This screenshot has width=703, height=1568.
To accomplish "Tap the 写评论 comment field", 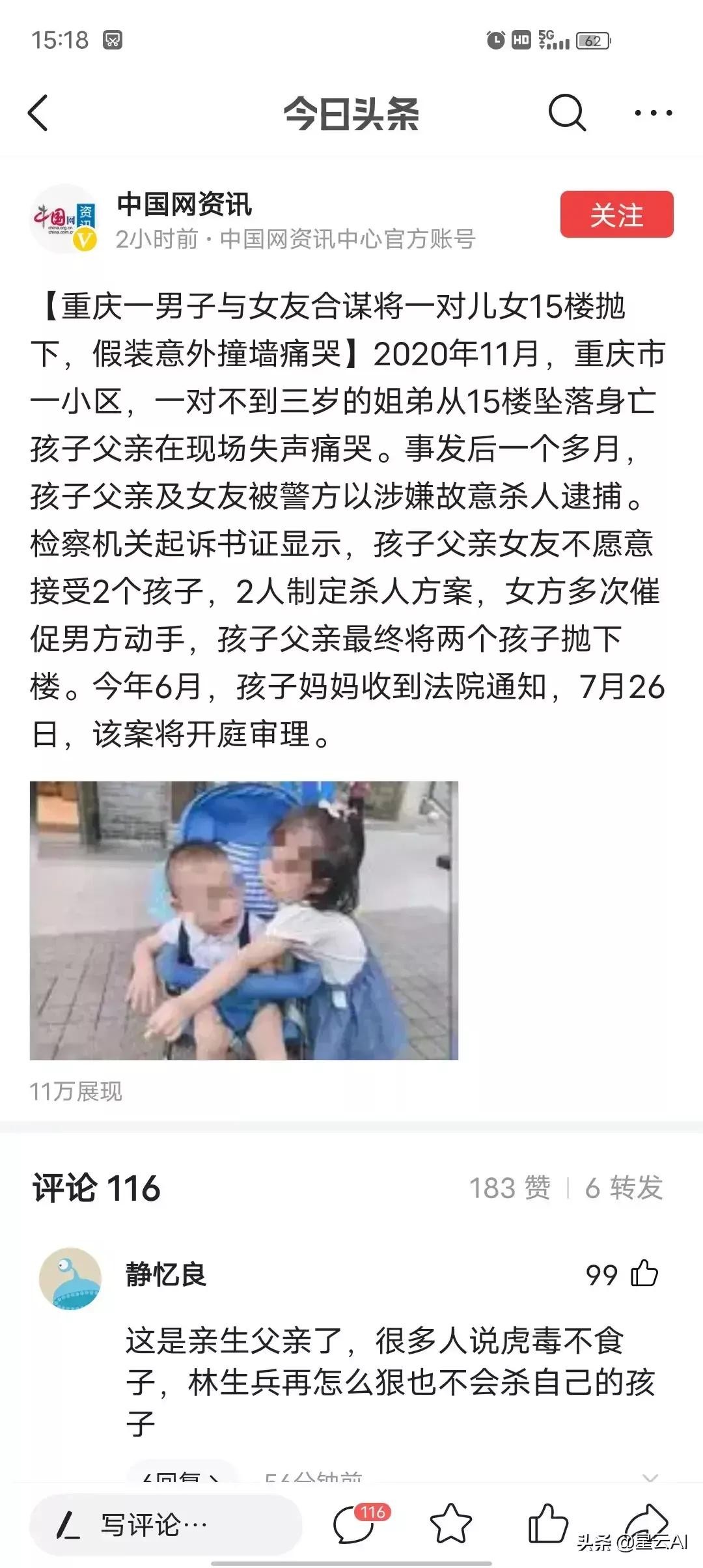I will click(x=166, y=1525).
